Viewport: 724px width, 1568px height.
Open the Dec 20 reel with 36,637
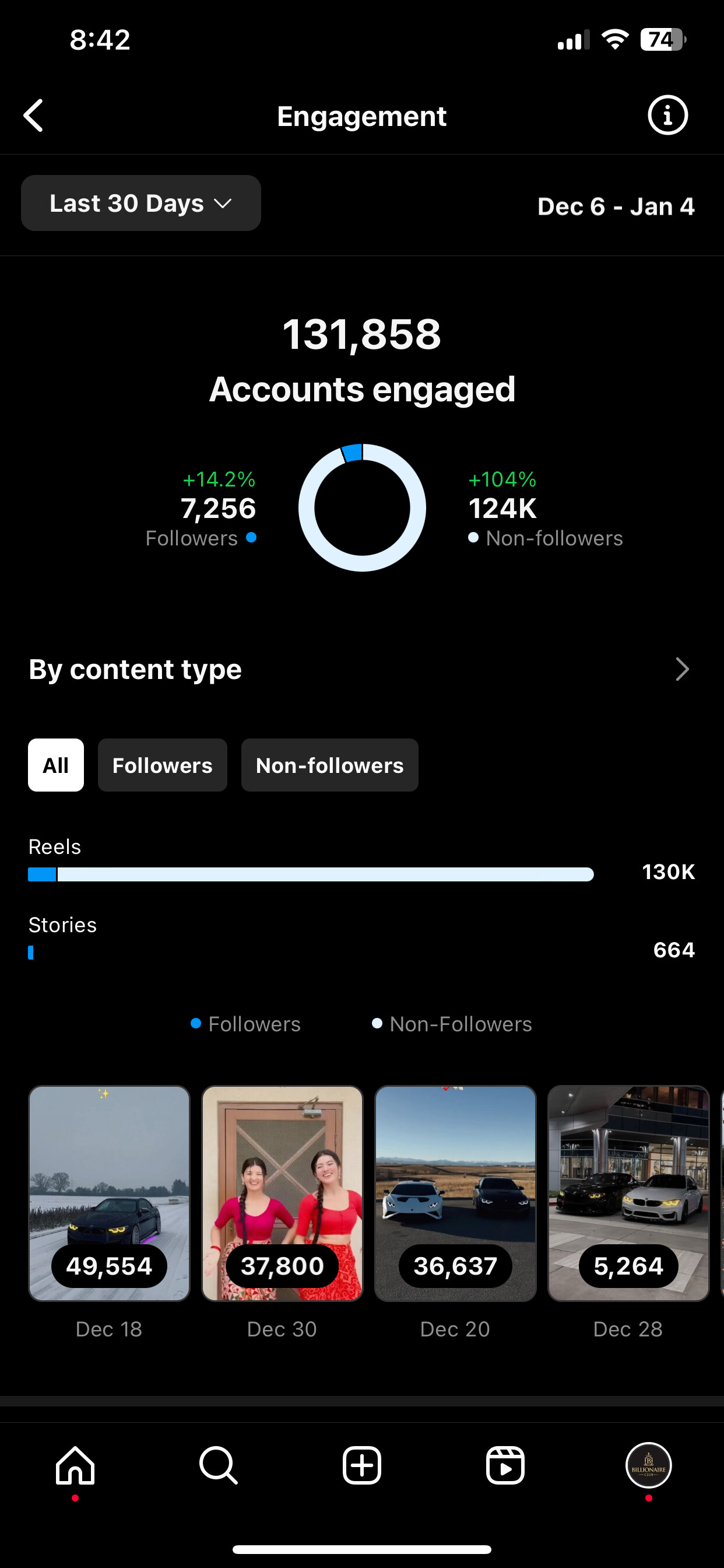pyautogui.click(x=455, y=1193)
